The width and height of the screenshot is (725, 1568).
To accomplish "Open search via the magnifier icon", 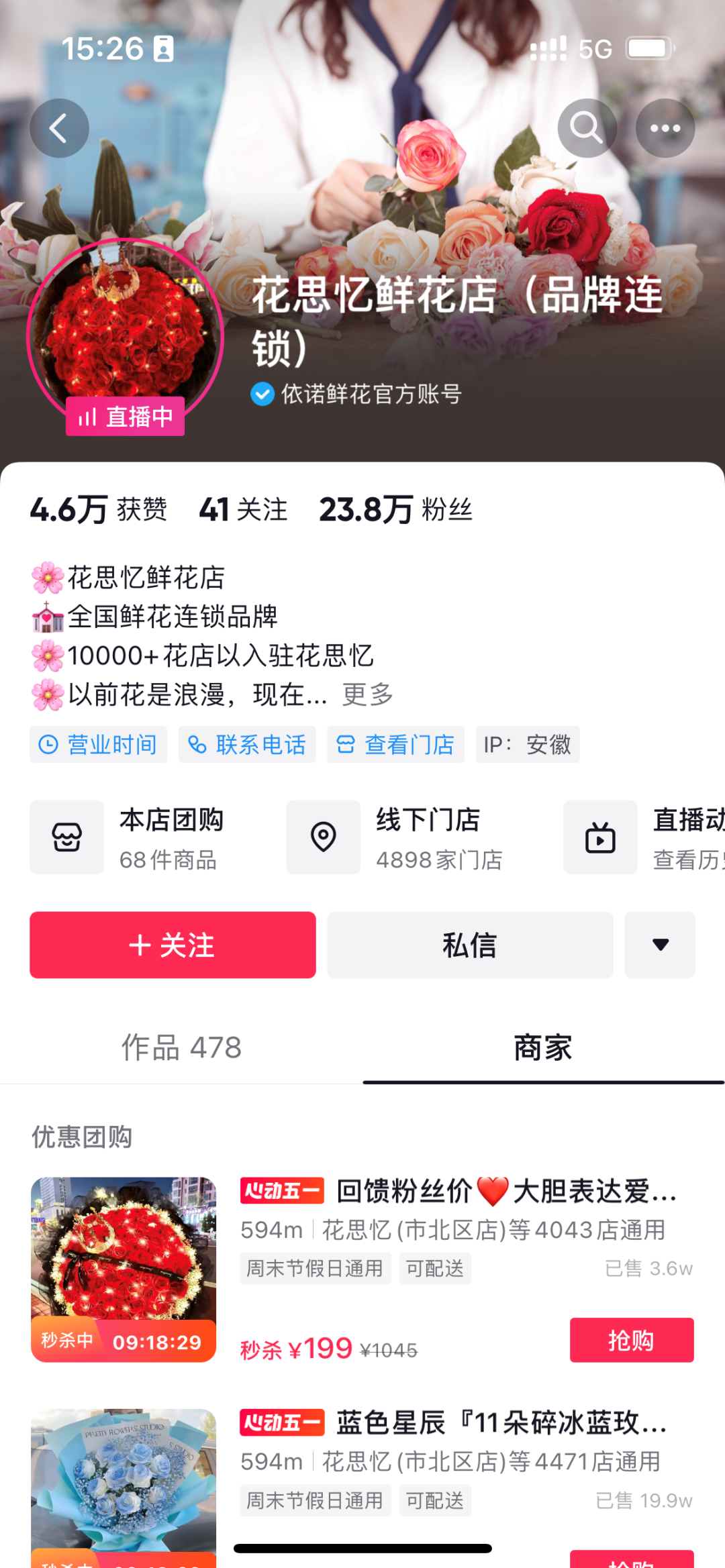I will (x=587, y=128).
